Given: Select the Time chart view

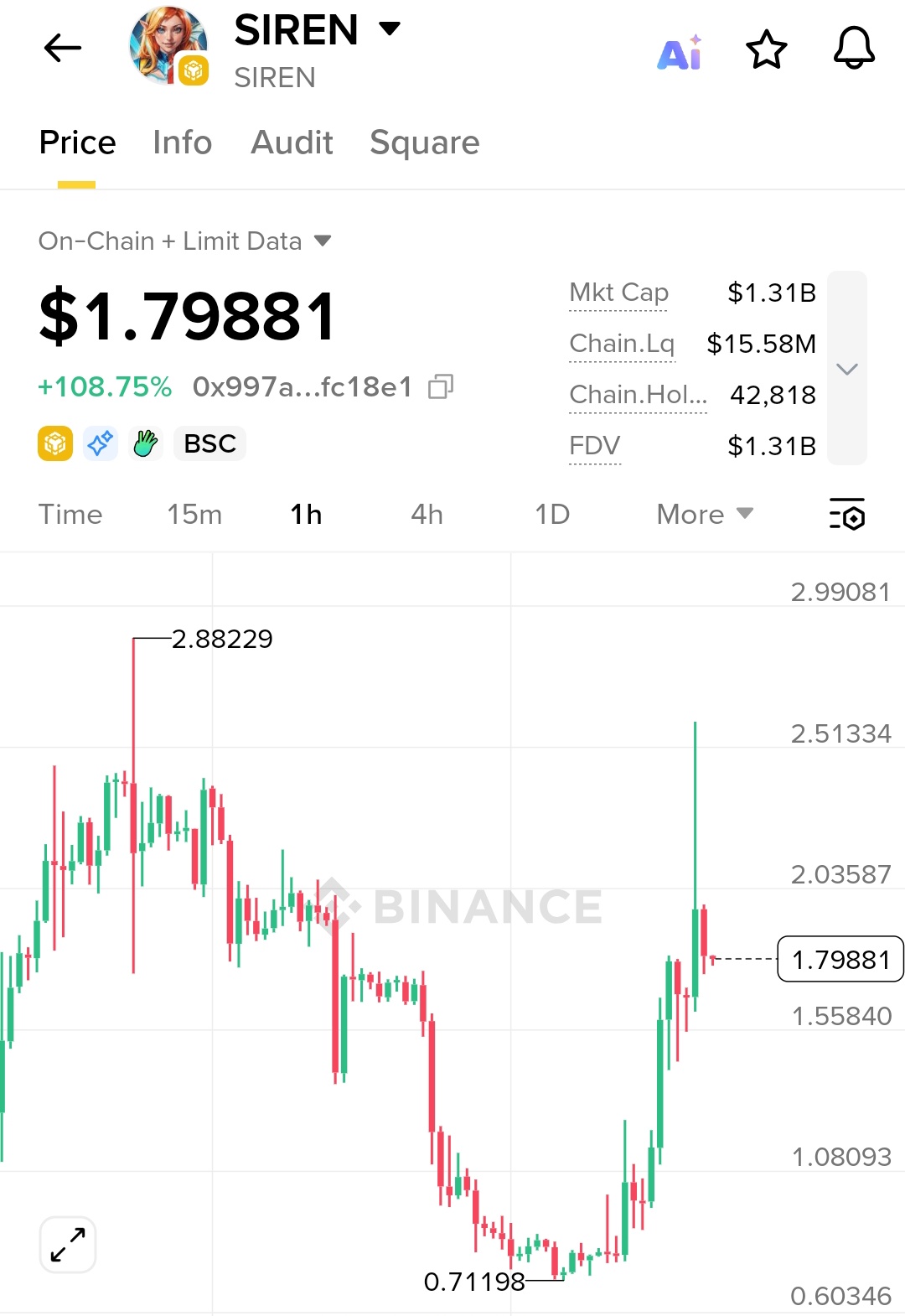Looking at the screenshot, I should 70,514.
